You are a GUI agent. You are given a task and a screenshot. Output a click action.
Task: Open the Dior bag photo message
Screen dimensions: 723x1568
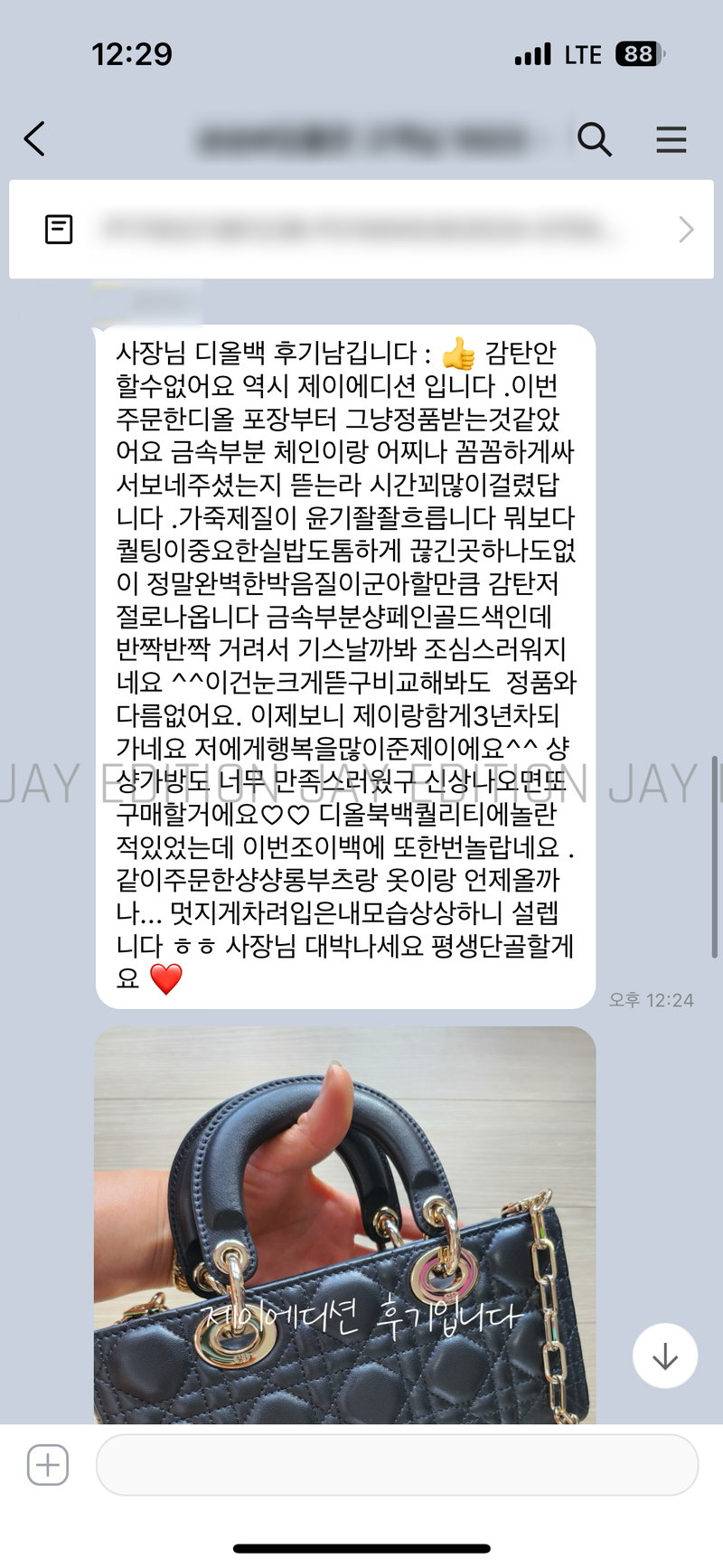(343, 1221)
